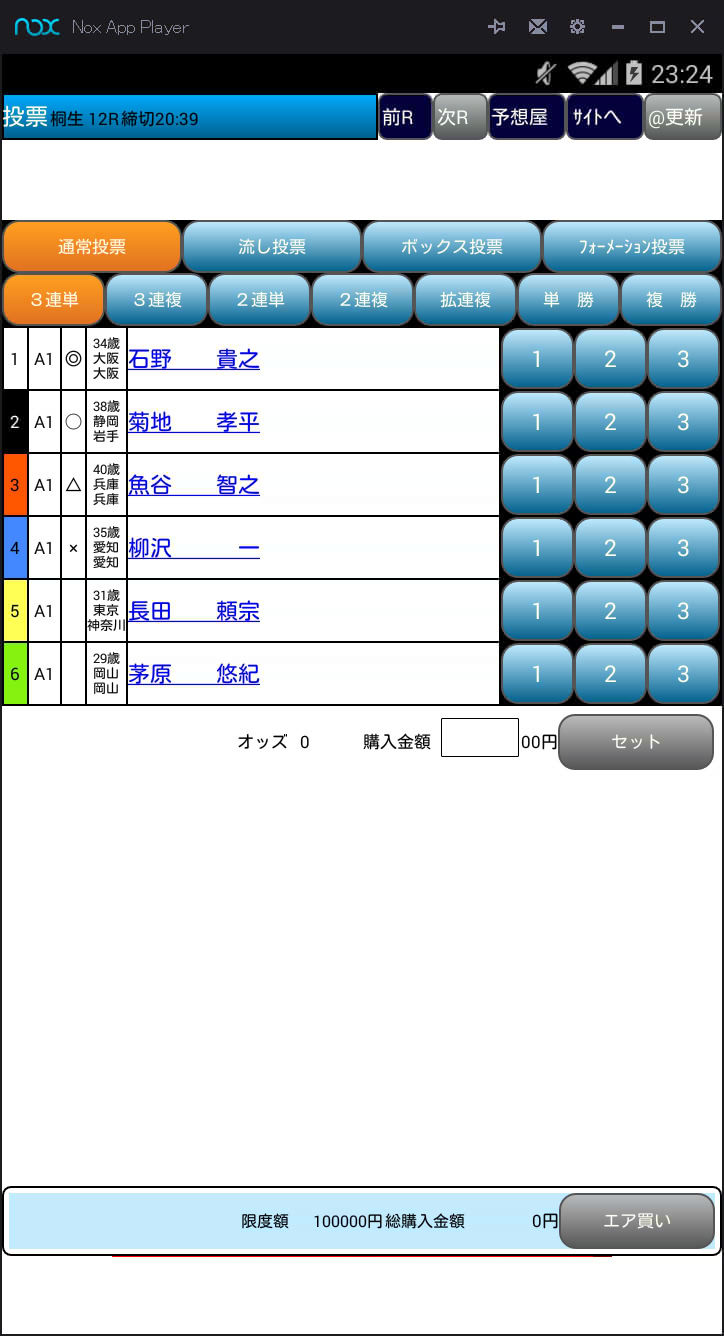The width and height of the screenshot is (724, 1336).
Task: Open racer 柳沢 一 profile link
Action: coord(194,548)
